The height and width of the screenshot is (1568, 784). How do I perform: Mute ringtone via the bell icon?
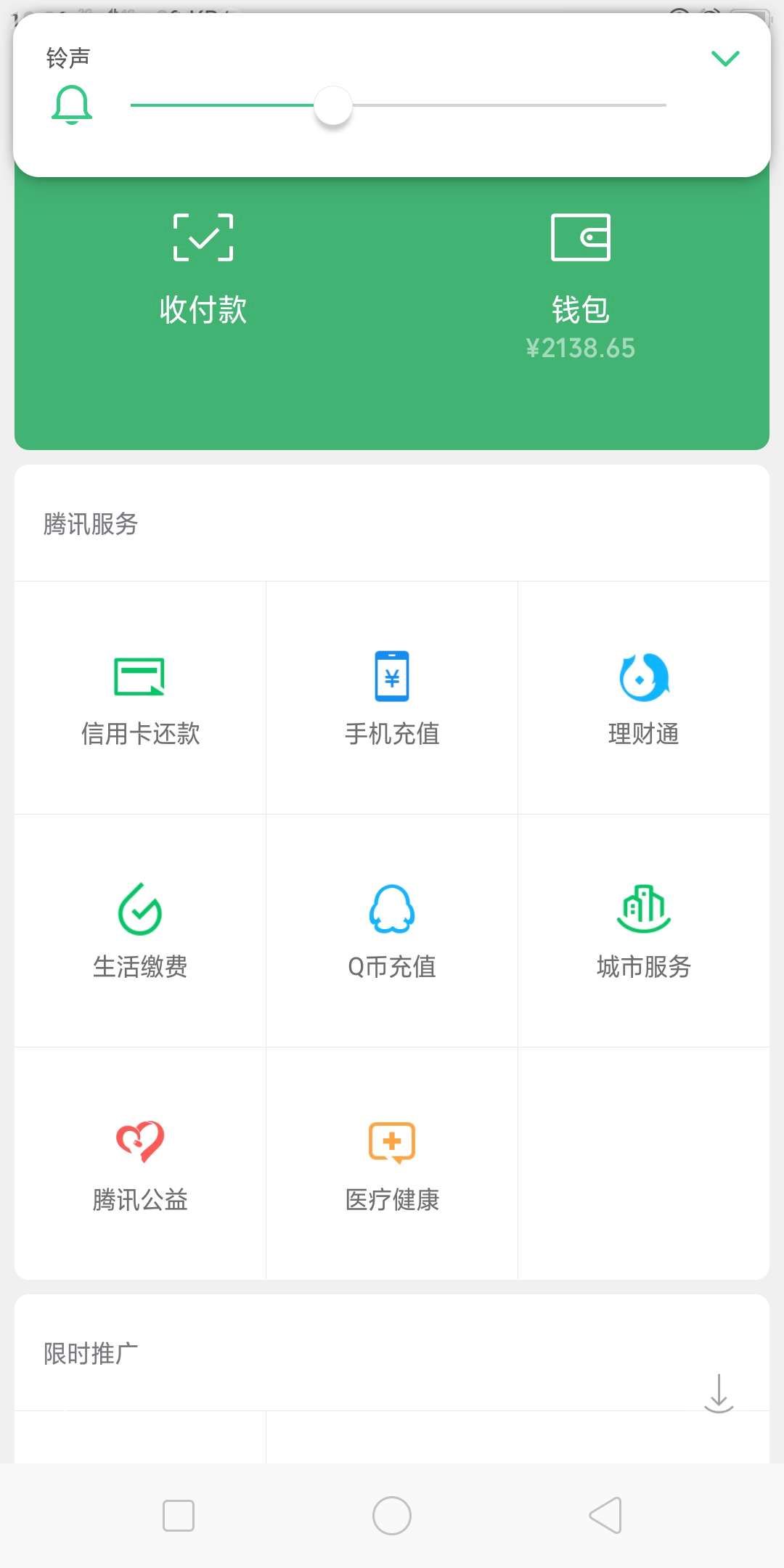pyautogui.click(x=72, y=105)
